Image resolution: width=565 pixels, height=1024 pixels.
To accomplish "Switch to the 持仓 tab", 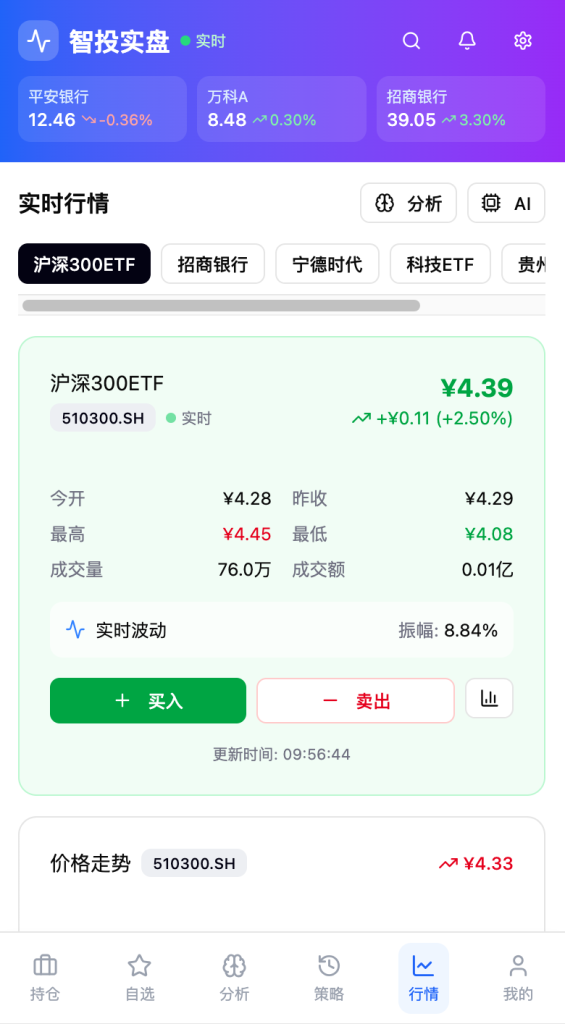I will click(x=45, y=978).
